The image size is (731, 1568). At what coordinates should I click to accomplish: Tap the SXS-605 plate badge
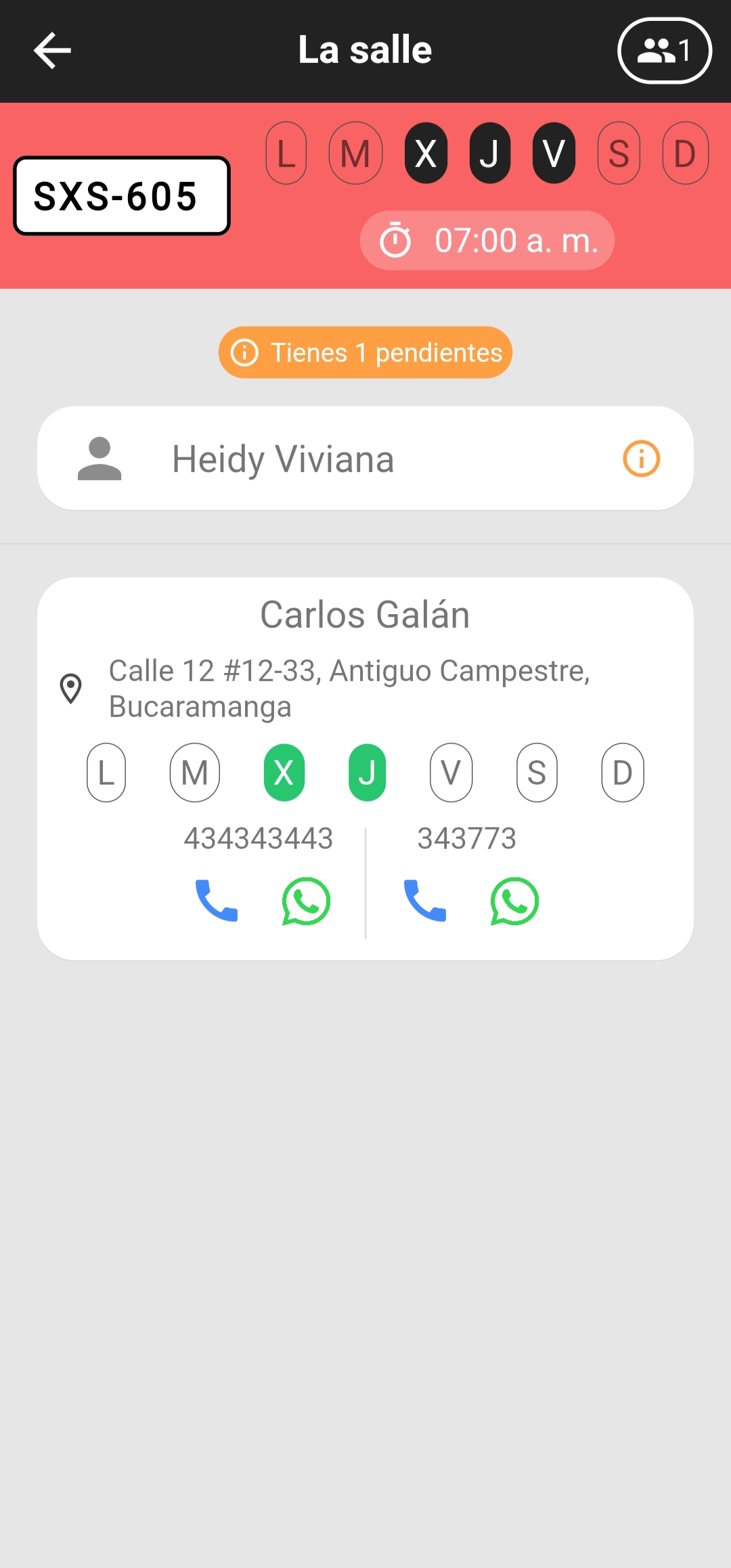pos(122,196)
